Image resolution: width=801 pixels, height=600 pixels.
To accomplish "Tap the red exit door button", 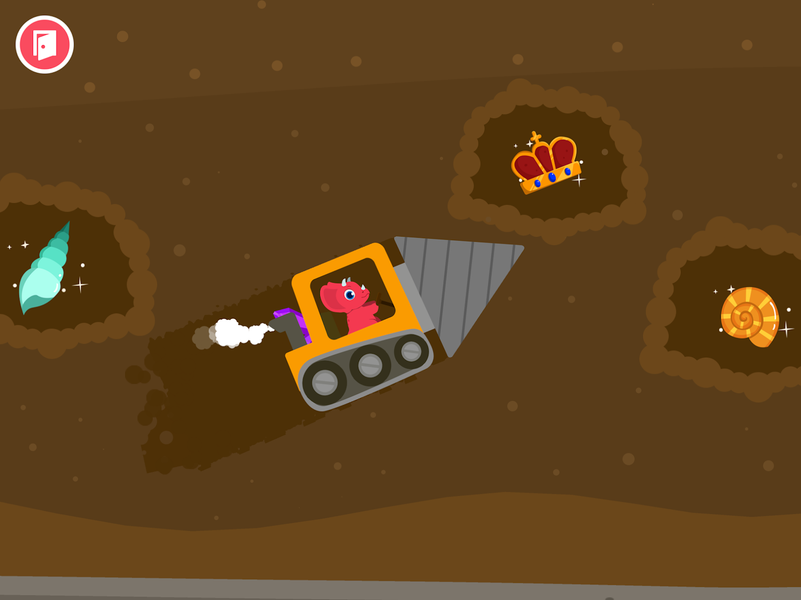I will [44, 44].
